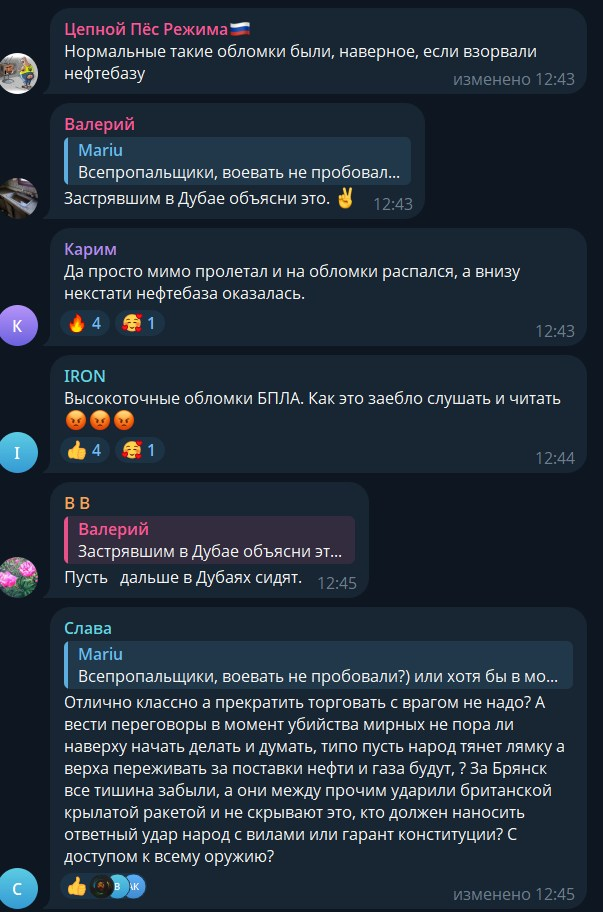Screen dimensions: 603x912
Task: Open IRON's avatar circle
Action: tap(19, 452)
